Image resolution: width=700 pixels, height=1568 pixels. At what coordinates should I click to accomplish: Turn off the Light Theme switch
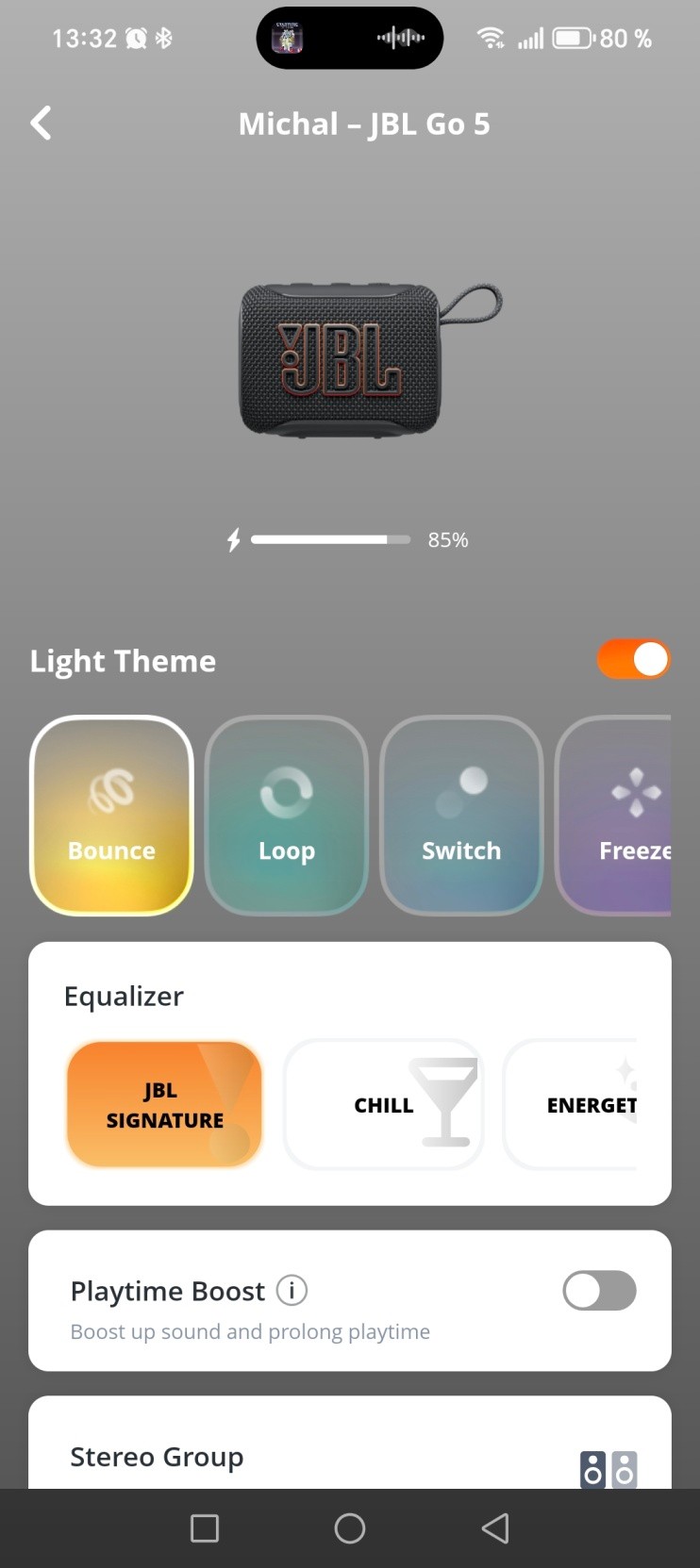click(633, 660)
